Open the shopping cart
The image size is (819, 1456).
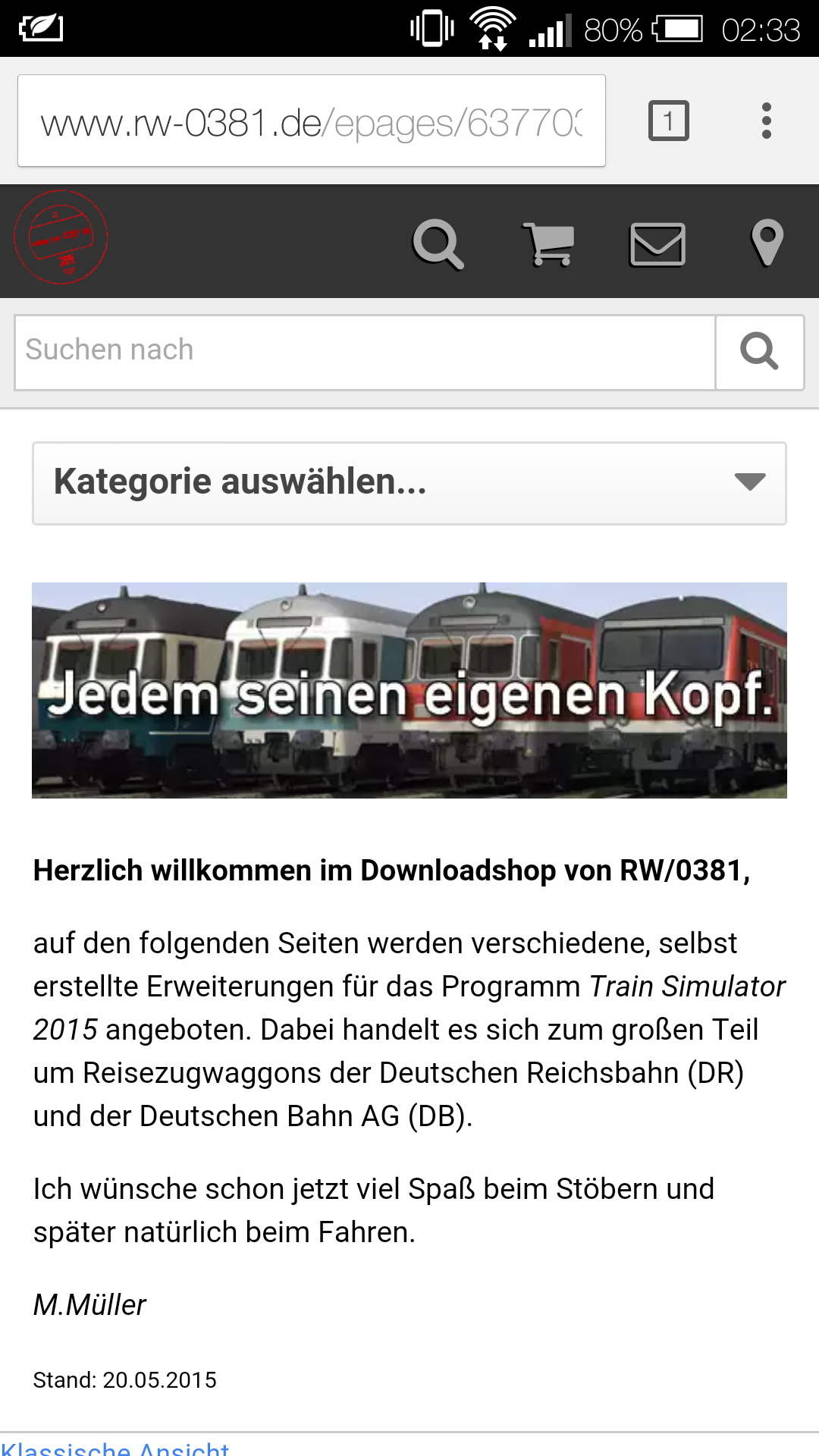point(548,243)
